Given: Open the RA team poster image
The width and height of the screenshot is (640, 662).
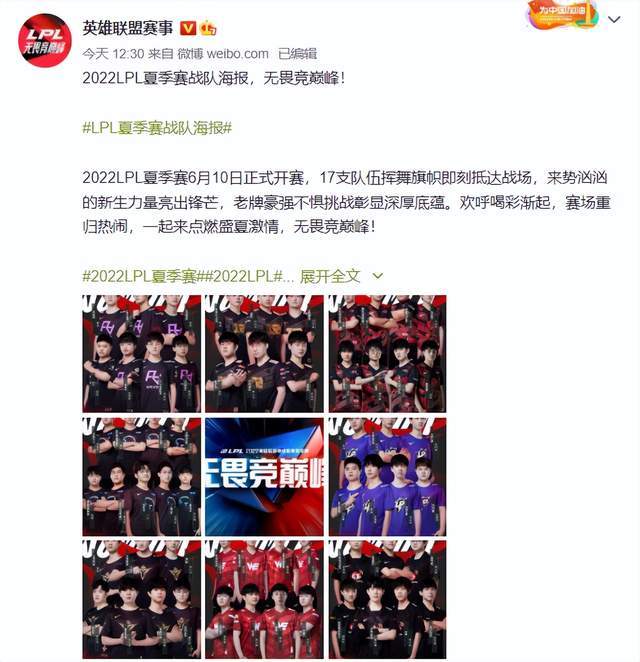Looking at the screenshot, I should click(141, 354).
